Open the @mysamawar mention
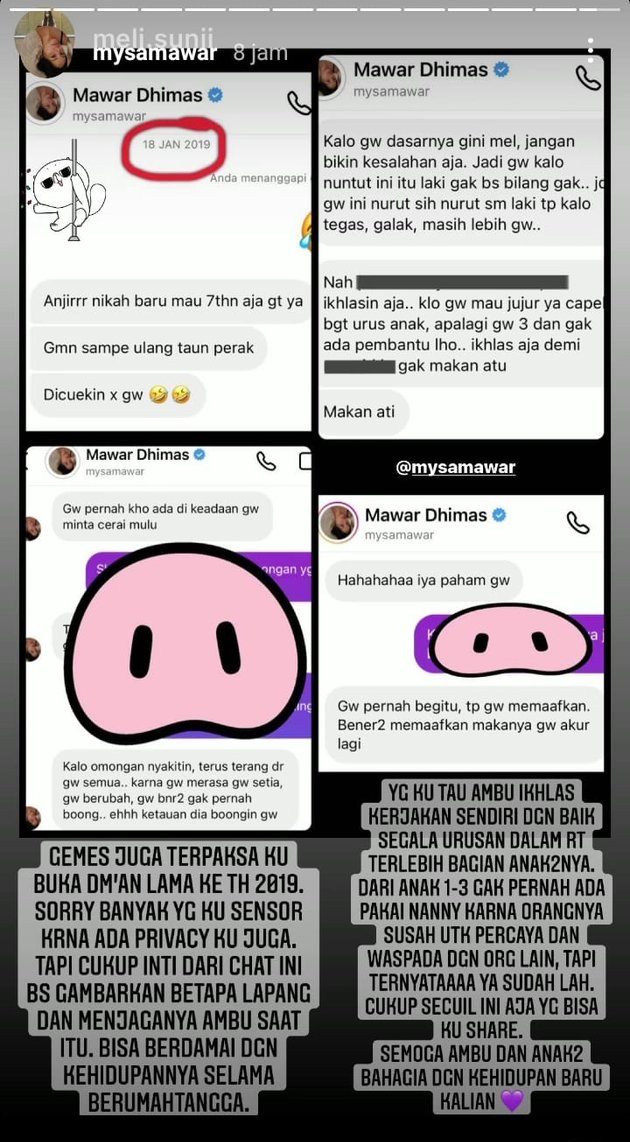This screenshot has height=1142, width=630. tap(456, 467)
